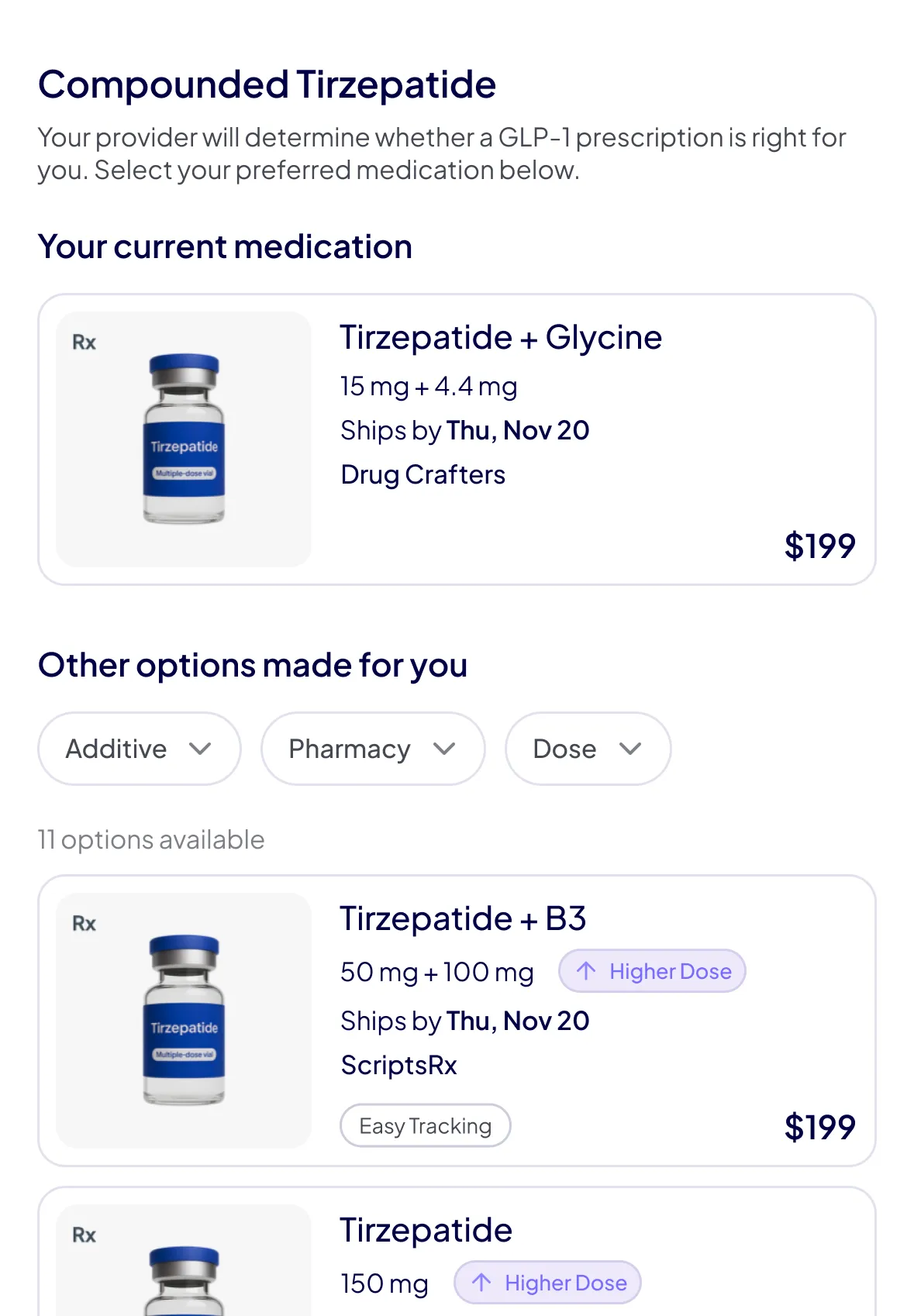Select the Tirzepatide 150 mg option

(x=457, y=1256)
